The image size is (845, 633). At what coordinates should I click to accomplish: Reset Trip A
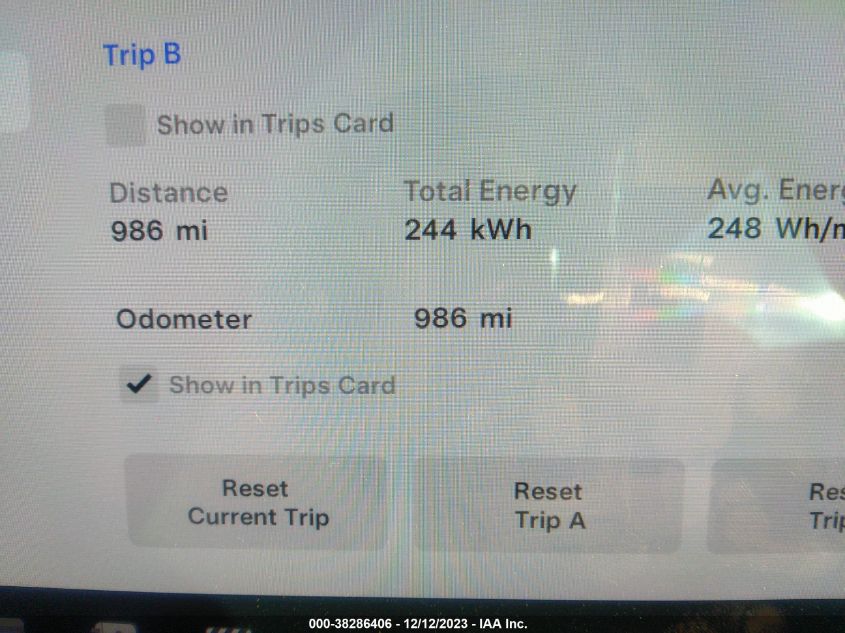(x=549, y=506)
